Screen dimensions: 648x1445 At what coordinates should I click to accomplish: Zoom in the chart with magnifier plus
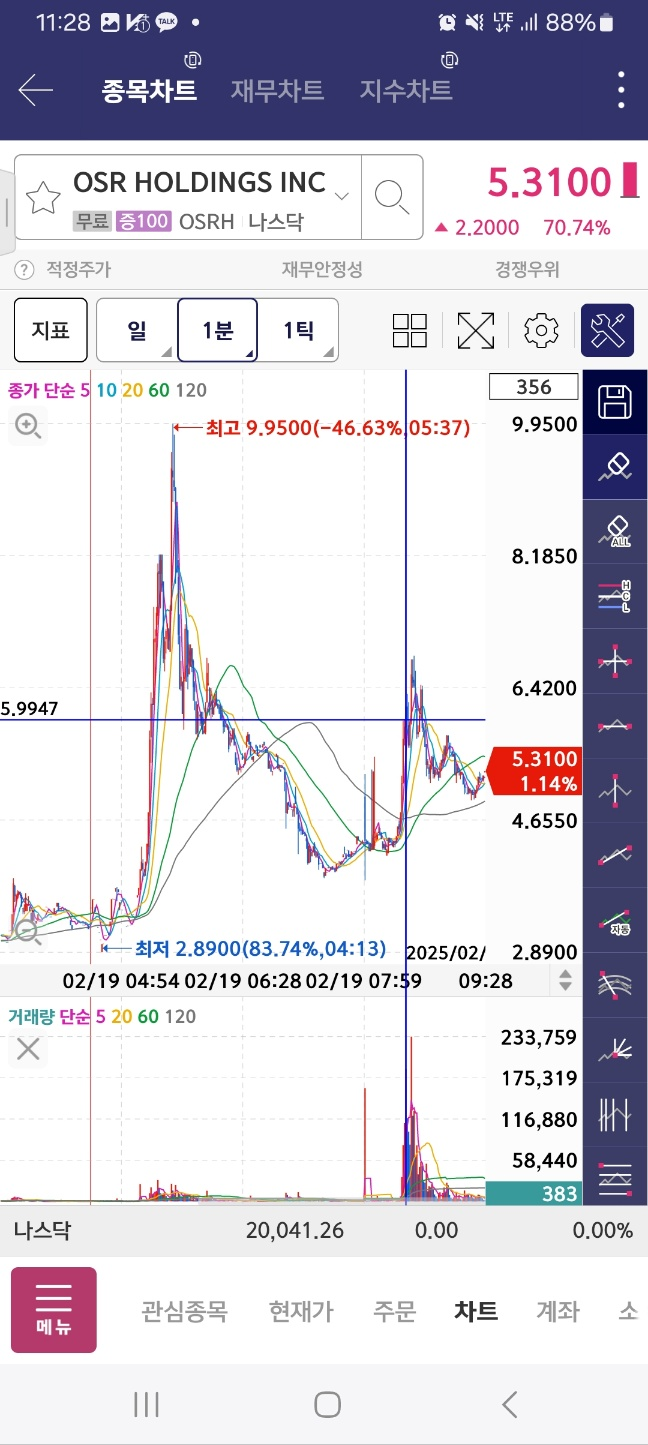pos(28,427)
